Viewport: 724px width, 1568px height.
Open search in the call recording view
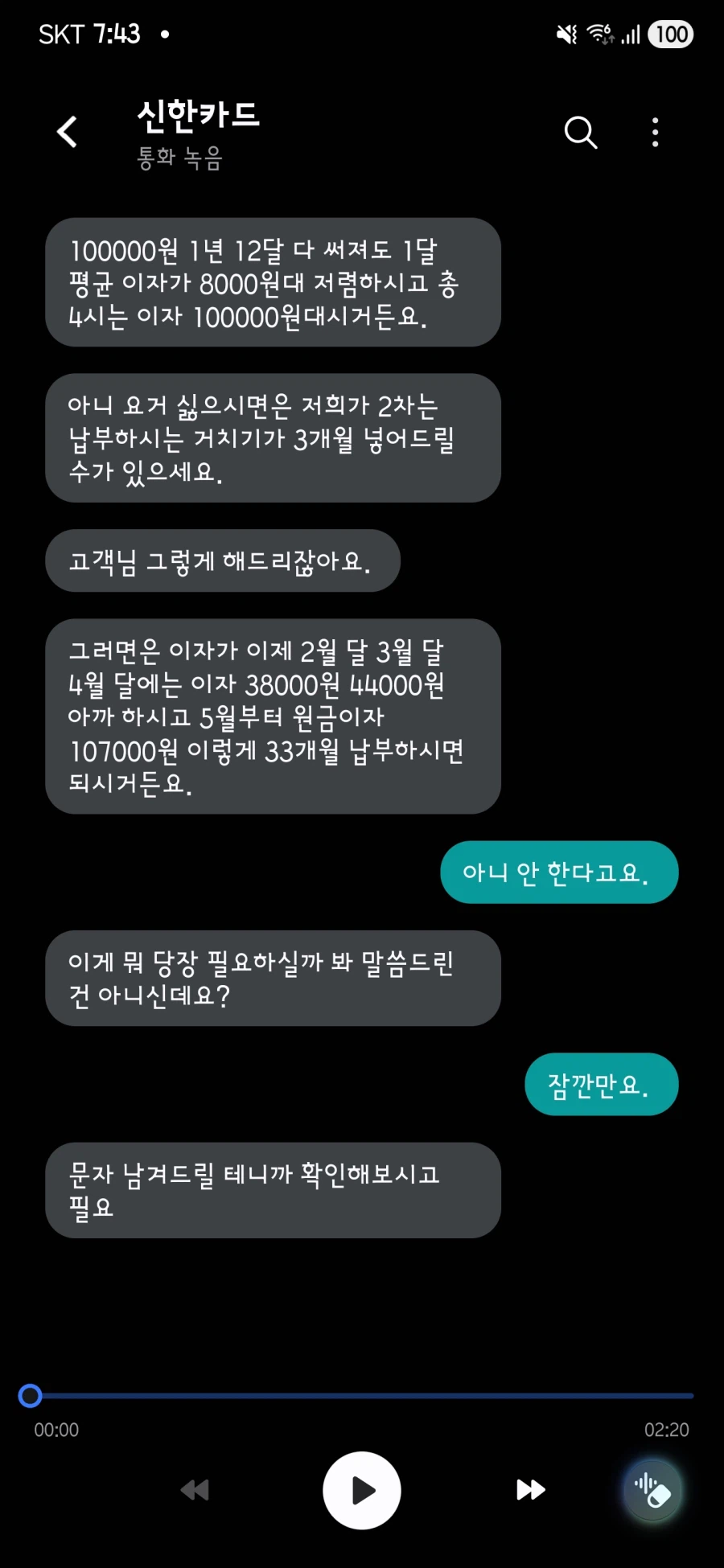point(581,131)
